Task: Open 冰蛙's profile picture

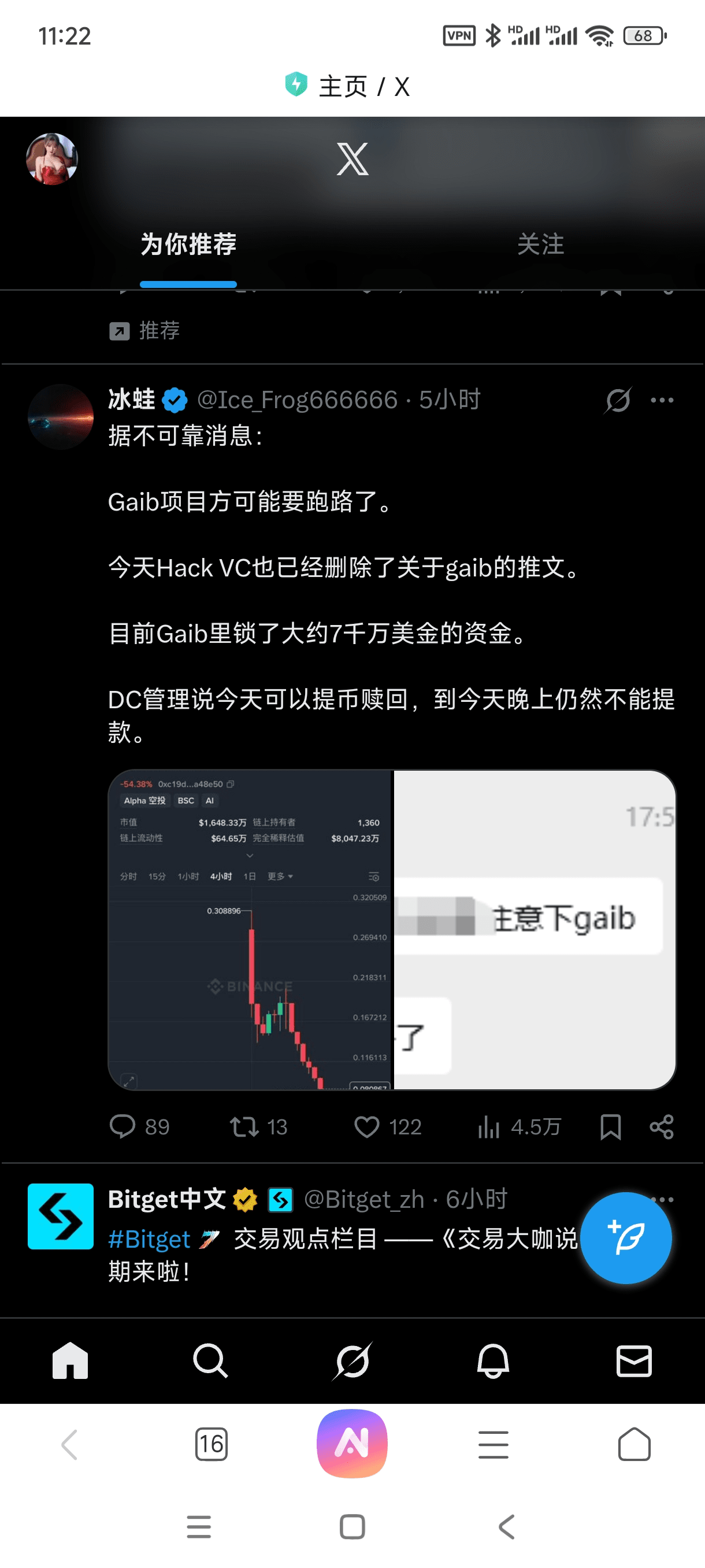Action: (x=60, y=417)
